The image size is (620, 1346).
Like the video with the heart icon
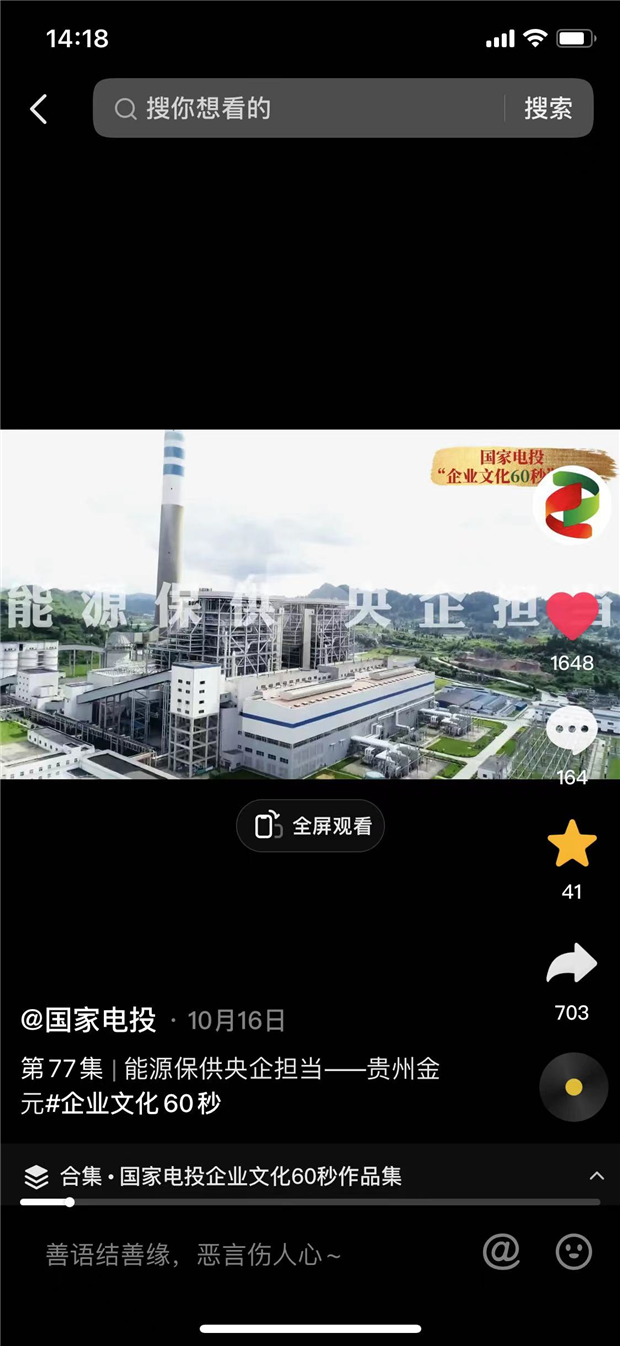[x=571, y=616]
